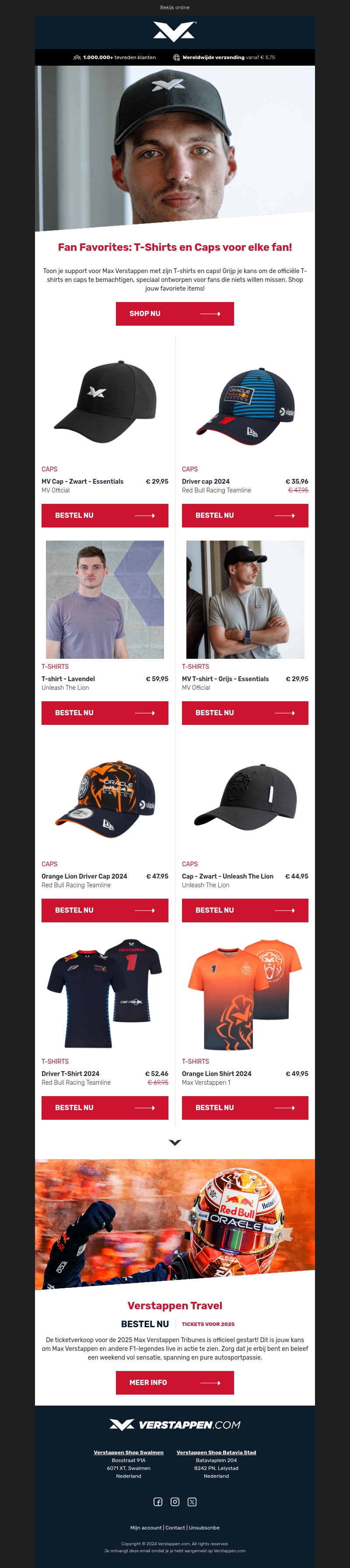
Task: Tap BESTEL NU for Driver cap 2024
Action: 245,516
